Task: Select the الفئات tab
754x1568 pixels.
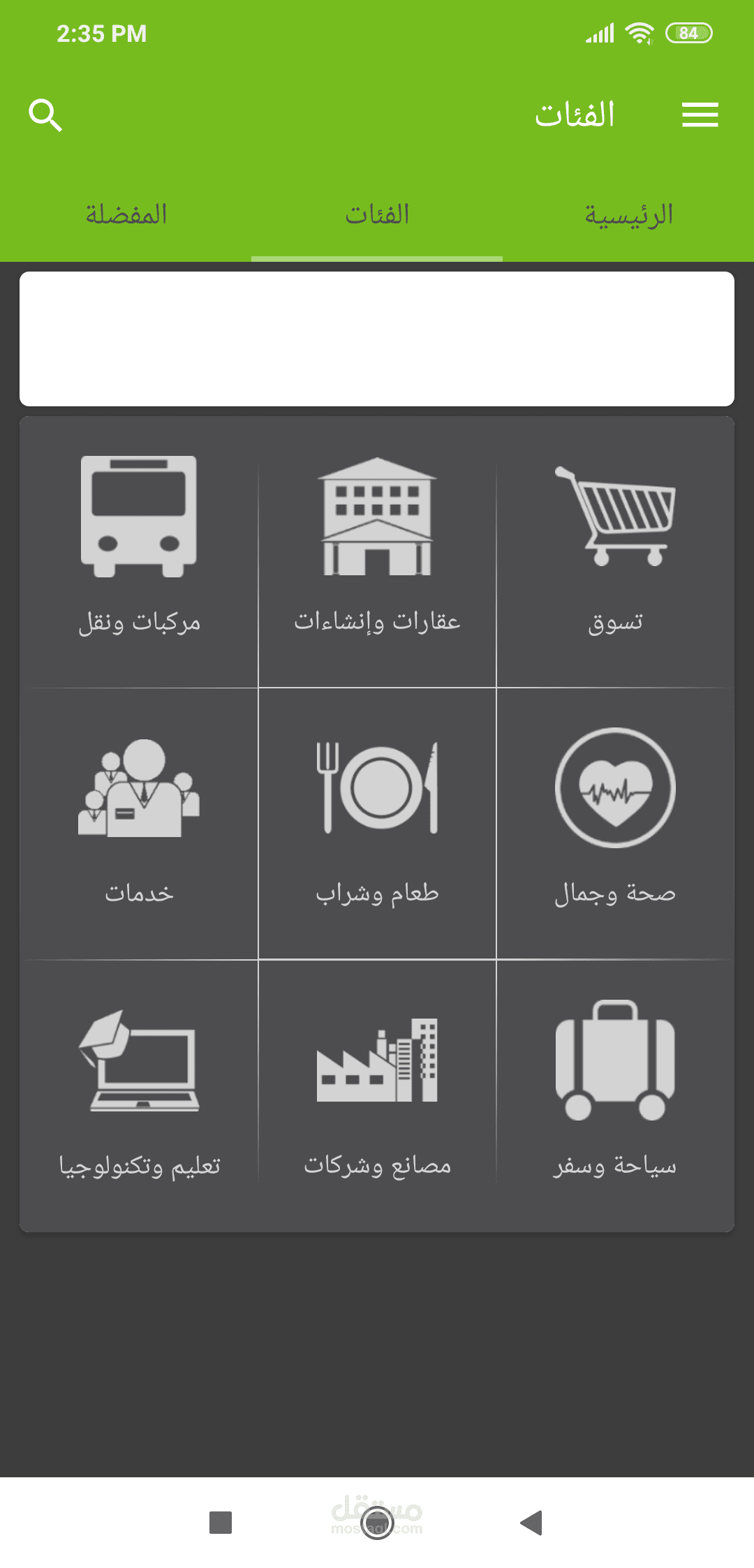Action: 377,215
